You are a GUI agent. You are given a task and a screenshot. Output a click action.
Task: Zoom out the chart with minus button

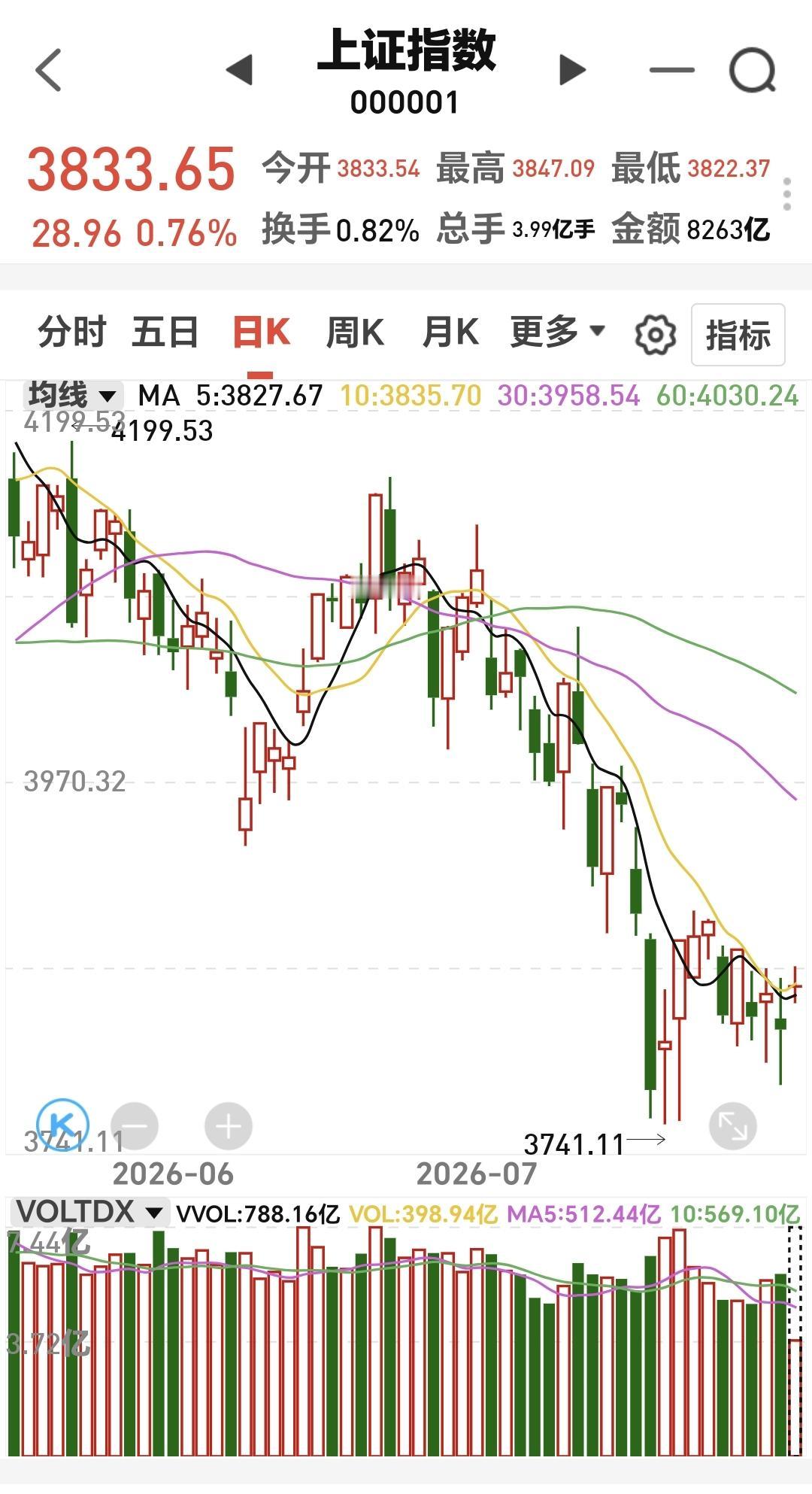135,1126
